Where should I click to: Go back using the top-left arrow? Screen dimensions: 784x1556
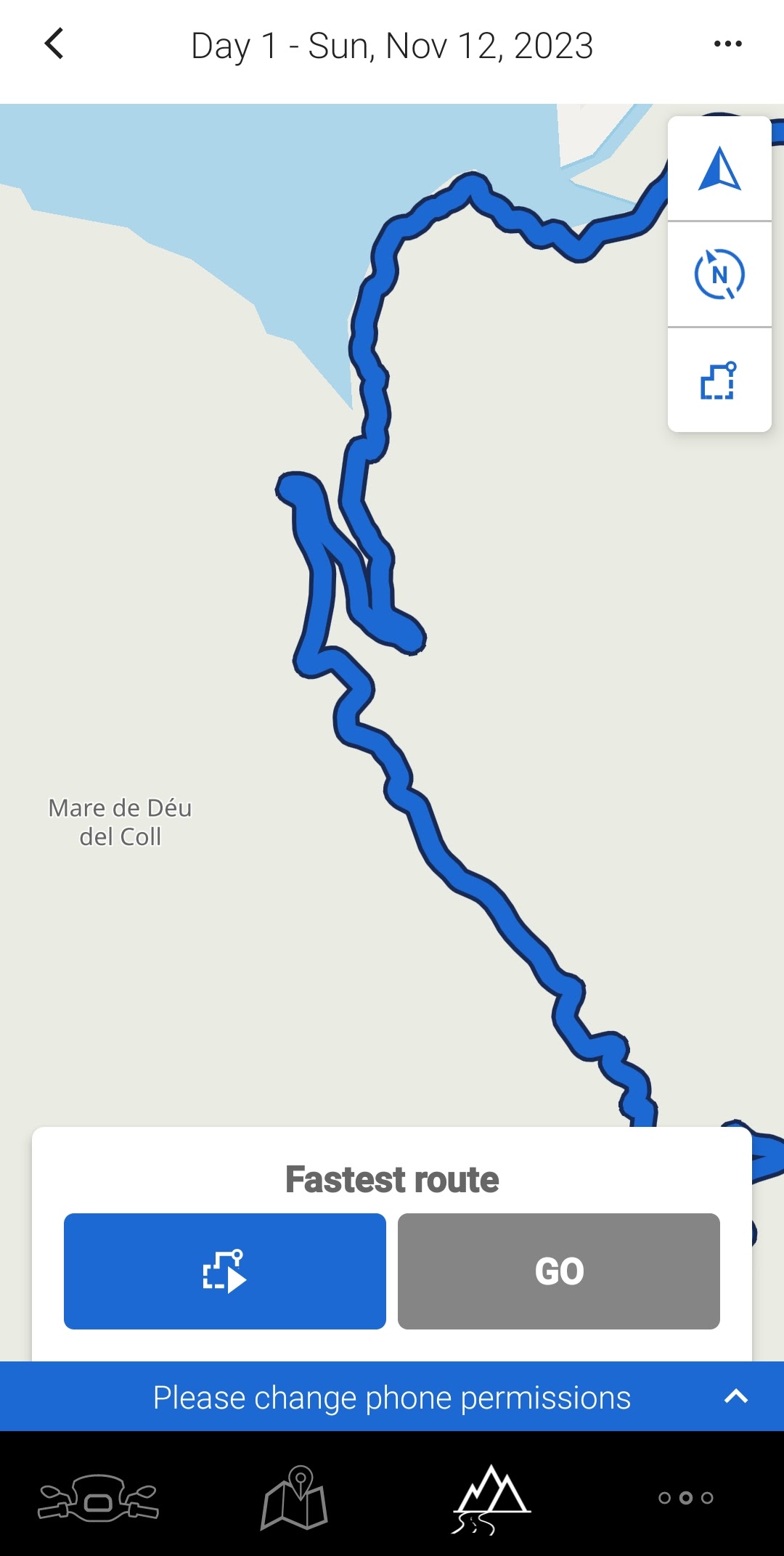[x=54, y=44]
